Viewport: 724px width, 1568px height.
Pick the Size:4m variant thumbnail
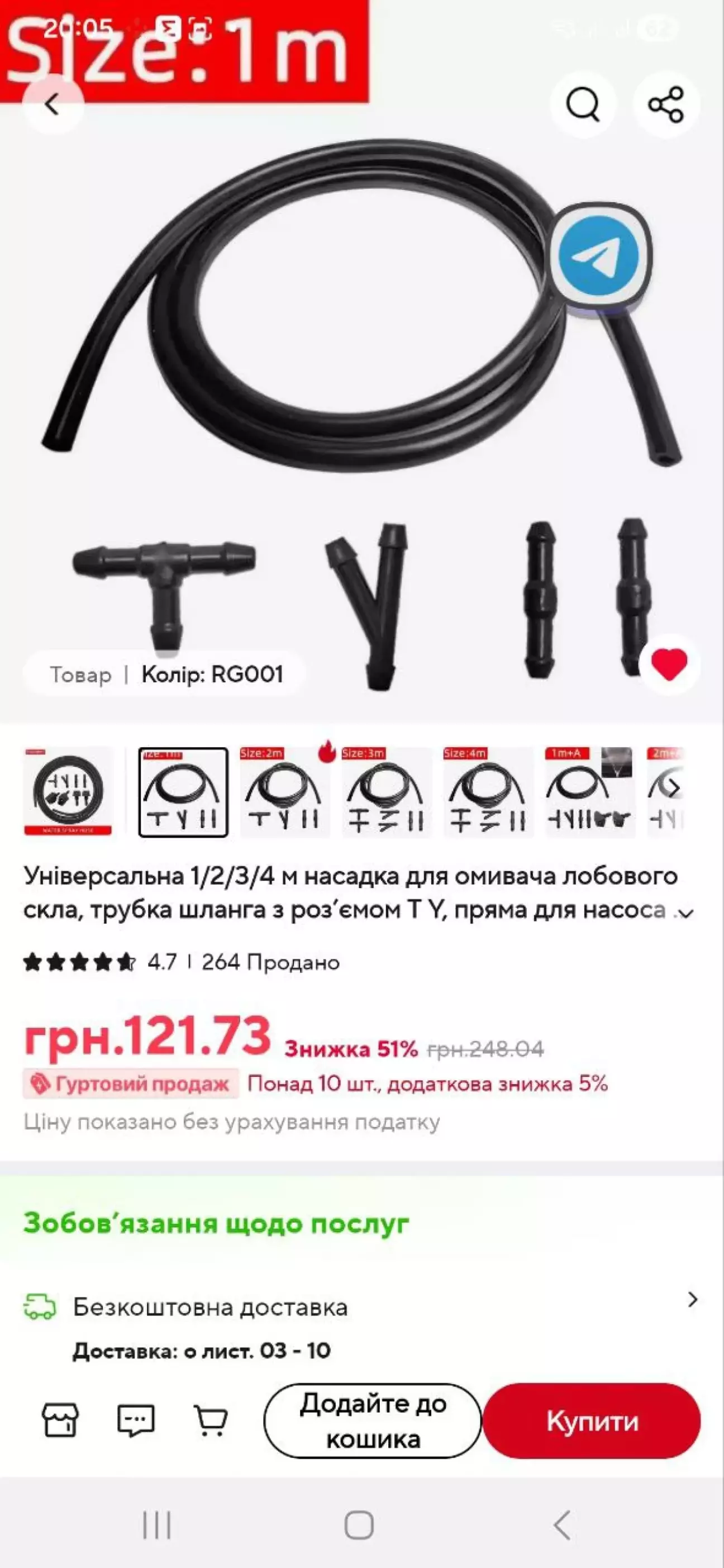click(488, 792)
